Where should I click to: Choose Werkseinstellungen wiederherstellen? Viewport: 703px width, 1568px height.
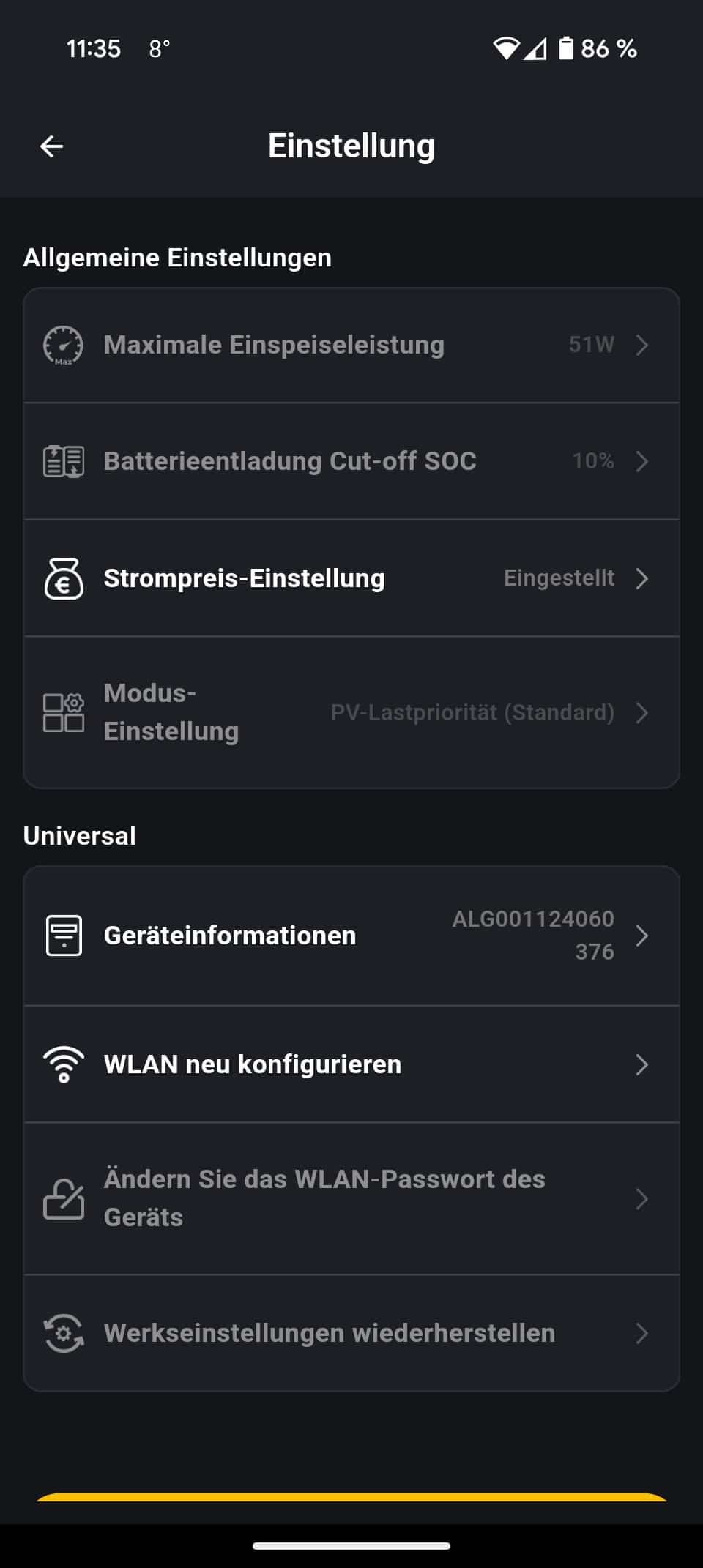(351, 1333)
